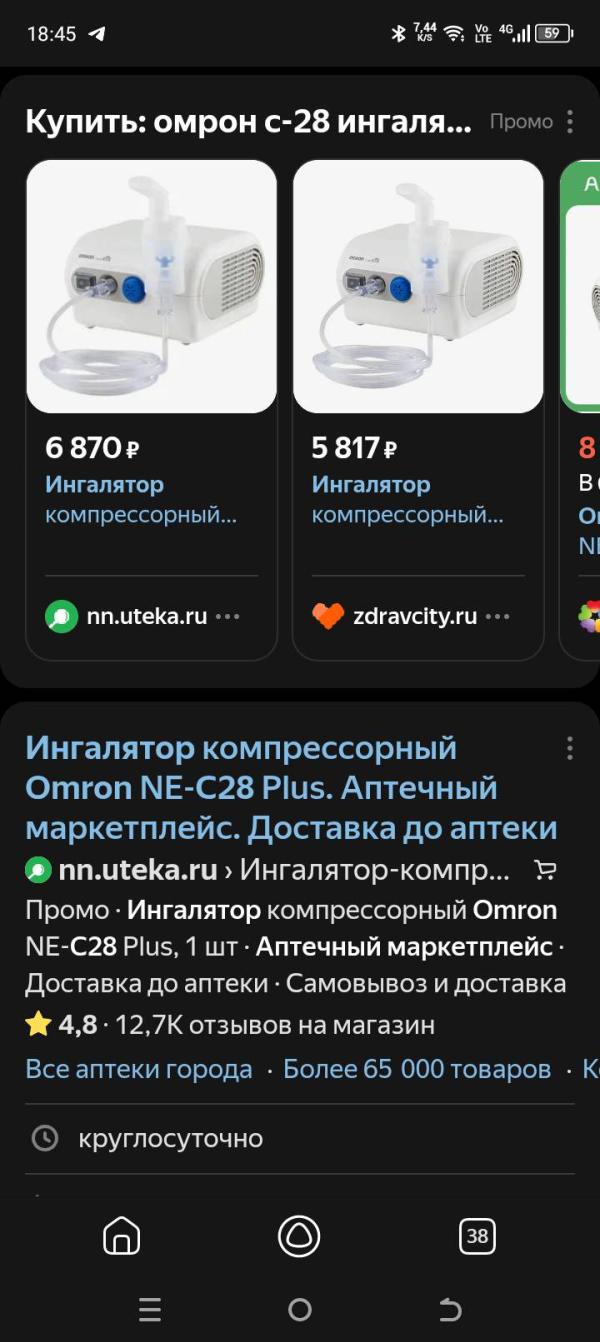Tap the three dots next to nn.uteka.ru
The width and height of the screenshot is (600, 1342).
click(x=228, y=616)
